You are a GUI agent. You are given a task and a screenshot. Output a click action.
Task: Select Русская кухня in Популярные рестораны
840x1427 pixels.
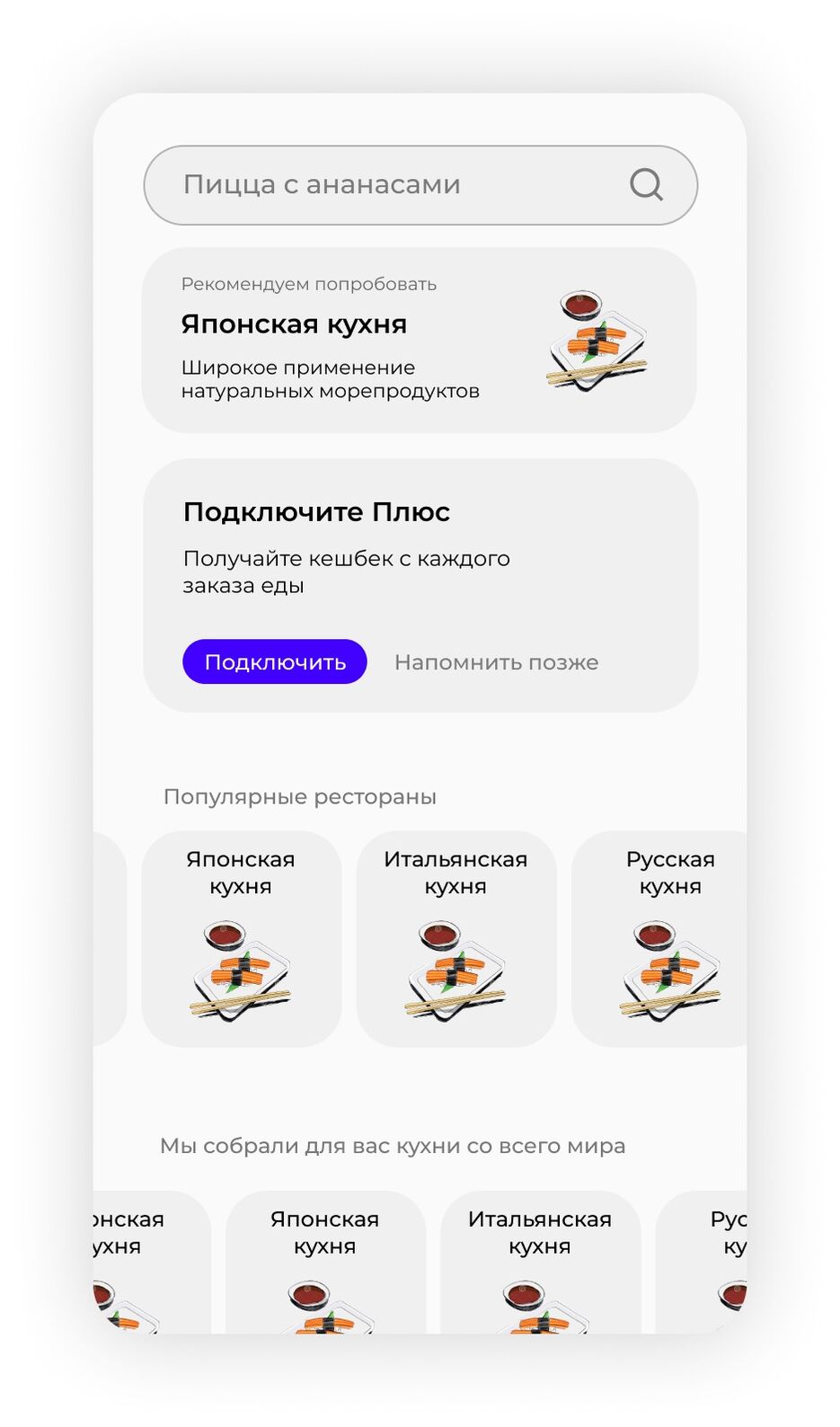pyautogui.click(x=665, y=939)
